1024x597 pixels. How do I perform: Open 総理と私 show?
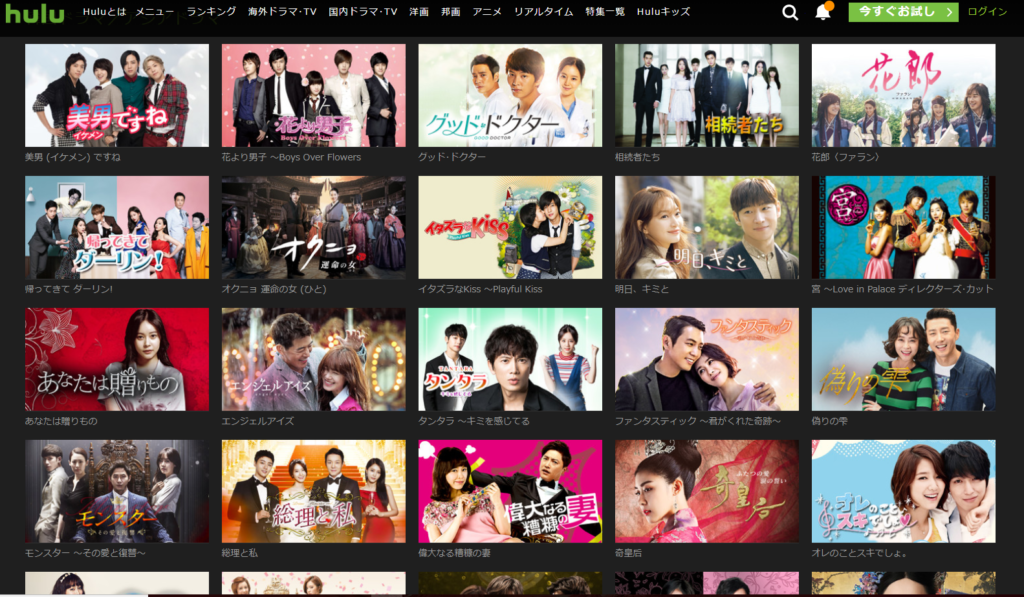click(313, 491)
